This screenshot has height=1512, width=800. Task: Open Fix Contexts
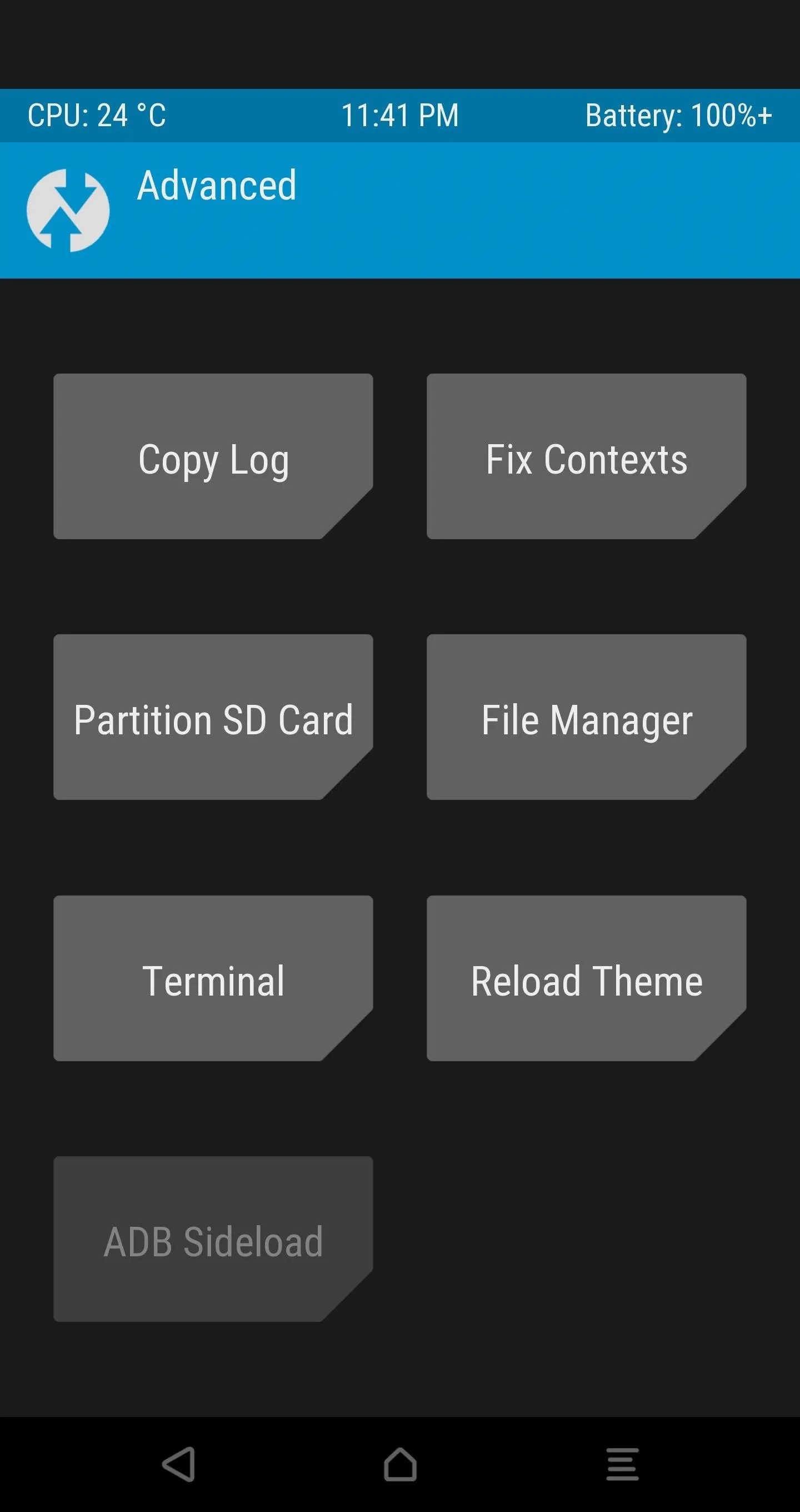(x=587, y=456)
